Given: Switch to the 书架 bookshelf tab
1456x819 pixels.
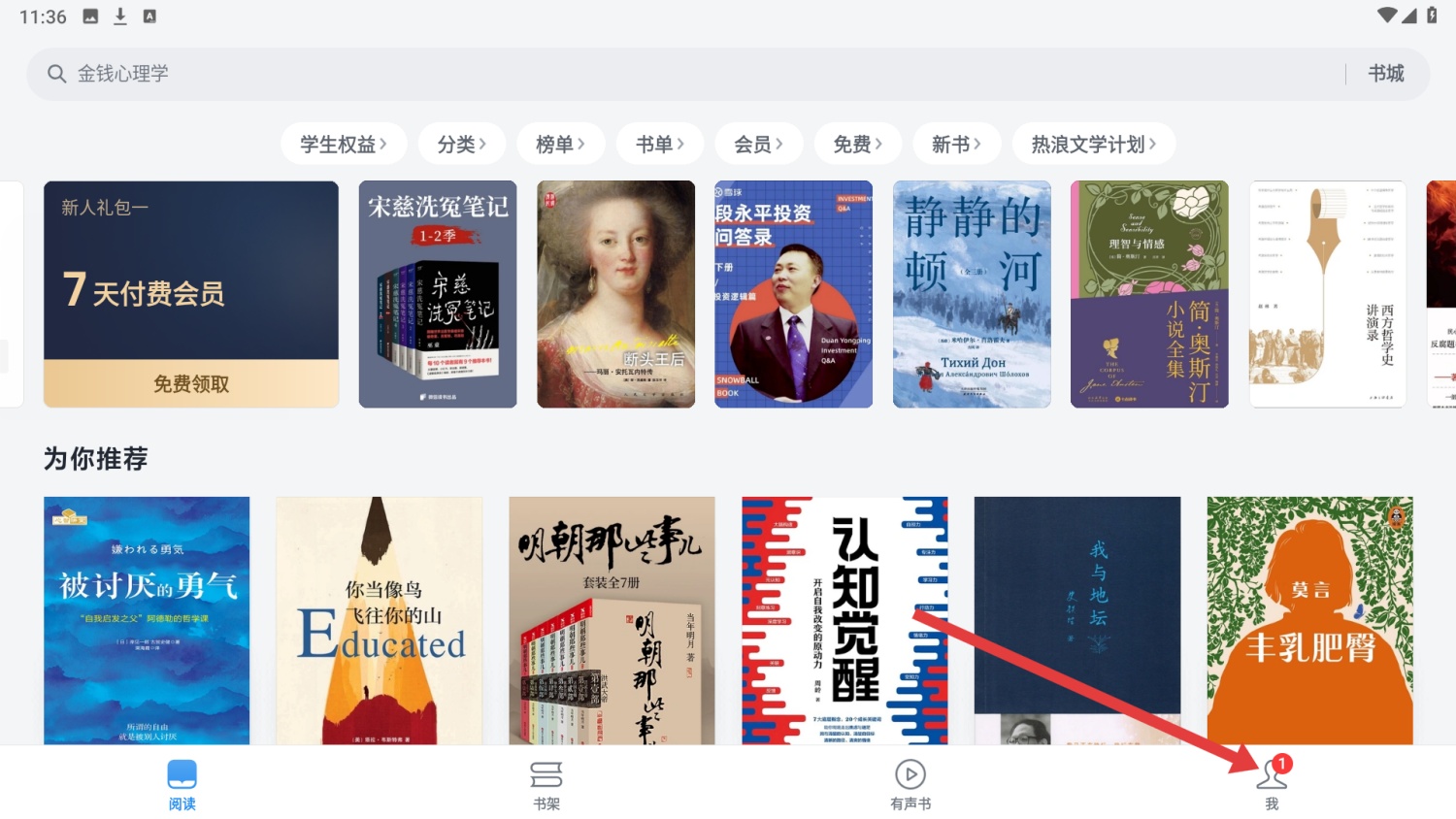Looking at the screenshot, I should pos(546,784).
